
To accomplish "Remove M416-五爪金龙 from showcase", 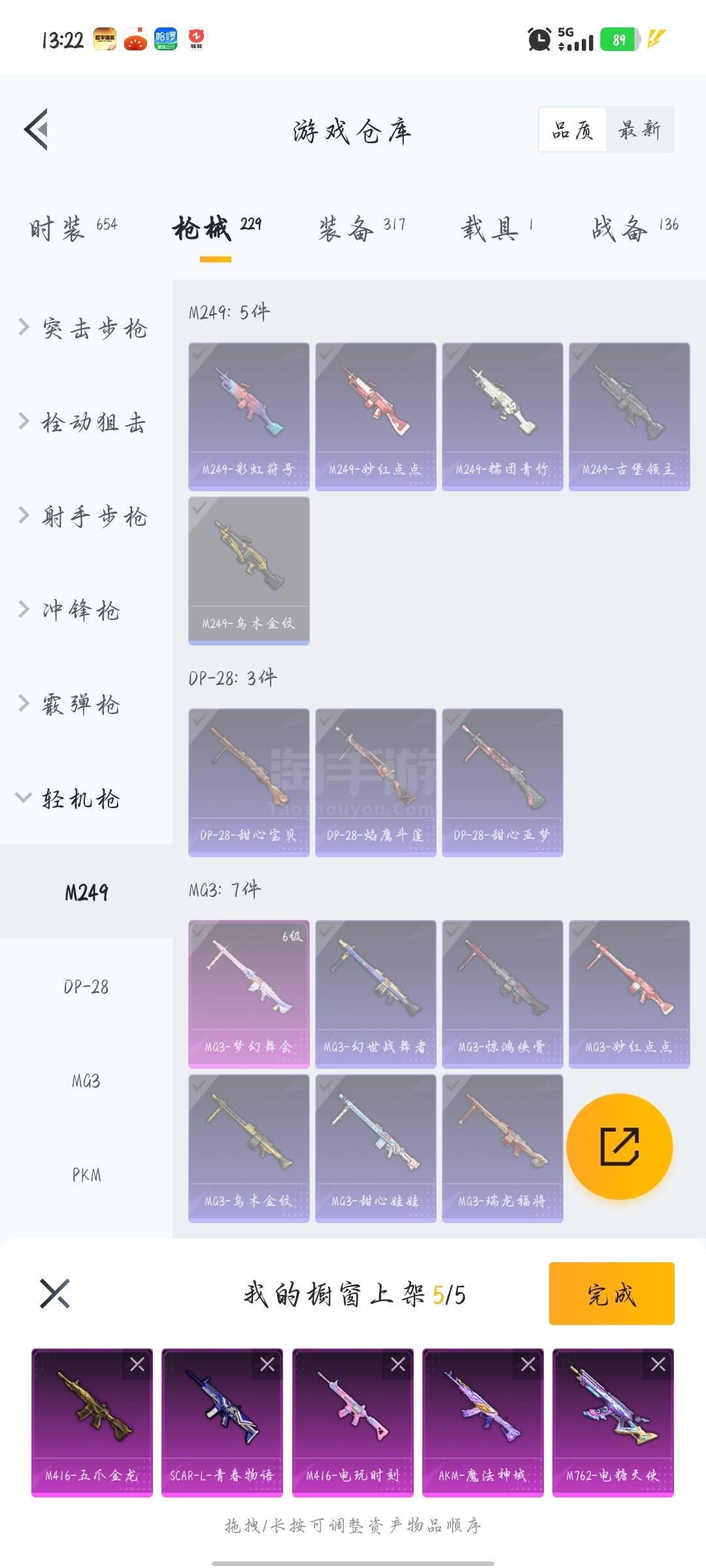I will tap(137, 1364).
